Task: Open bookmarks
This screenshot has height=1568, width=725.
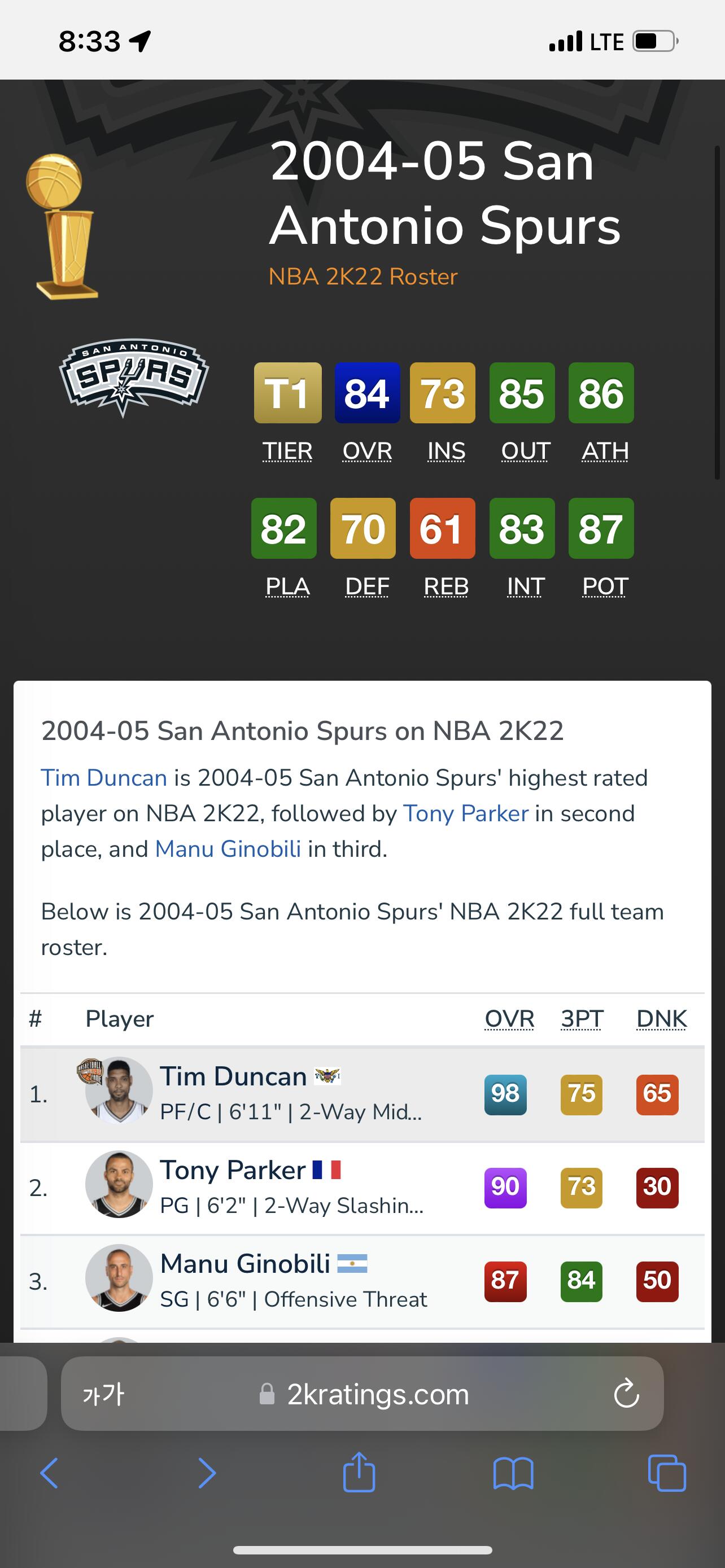Action: pyautogui.click(x=513, y=1473)
